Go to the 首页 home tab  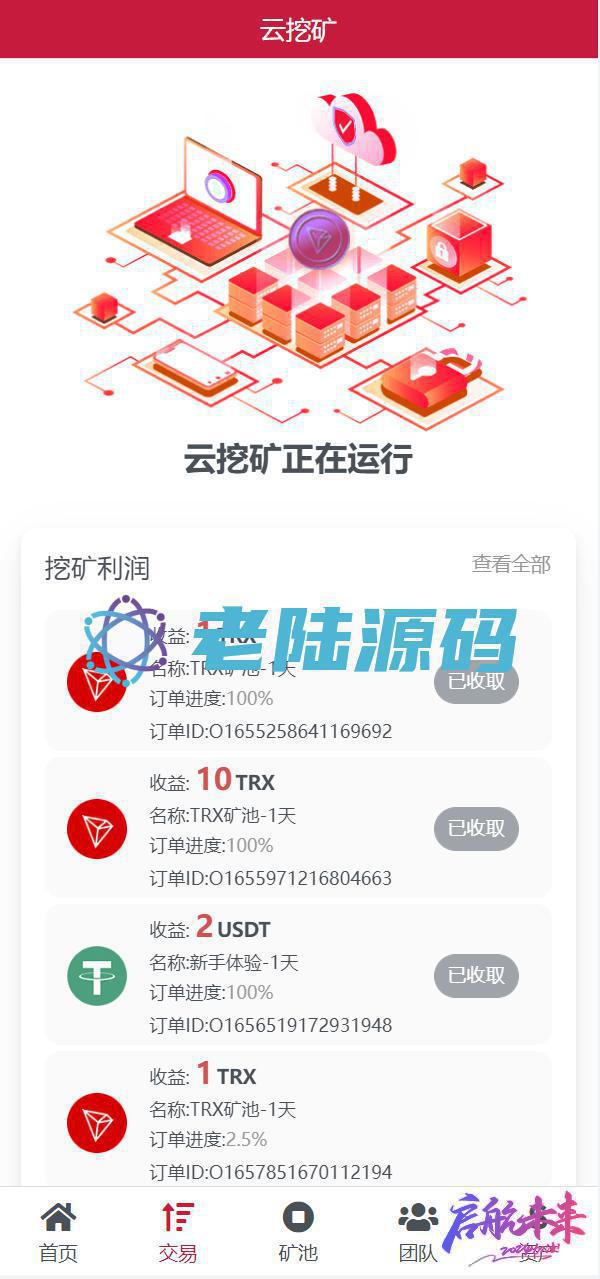click(x=58, y=1233)
